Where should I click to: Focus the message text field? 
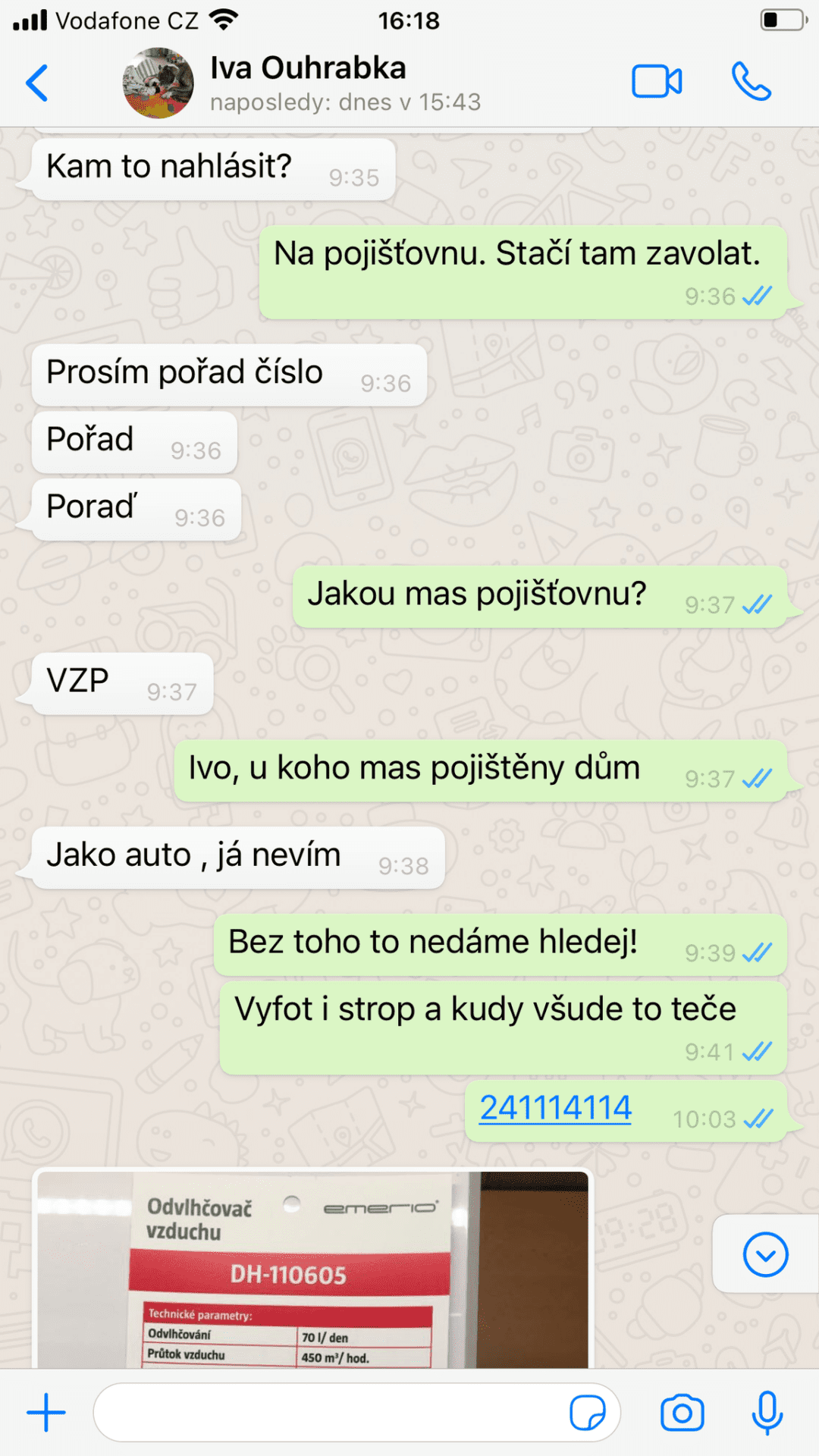tap(326, 1412)
